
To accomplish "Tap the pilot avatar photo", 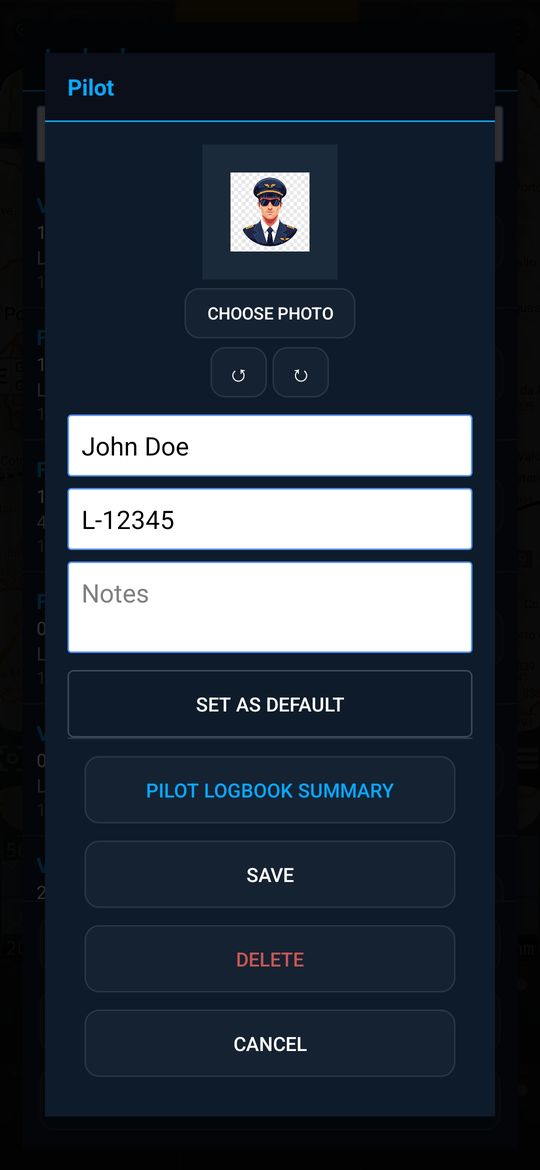I will click(x=270, y=212).
